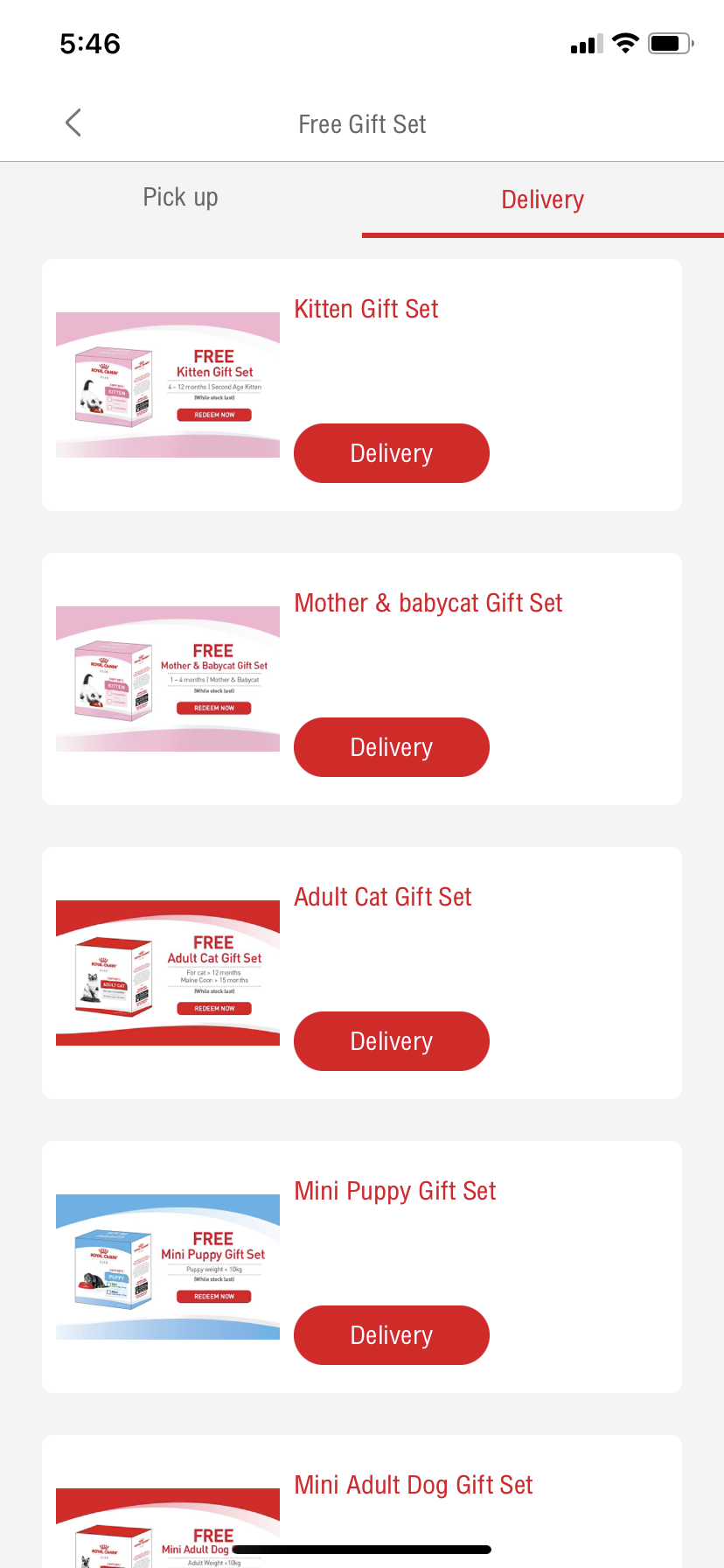724x1568 pixels.
Task: Open the Mini Adult Dog Gift Set card
Action: click(x=414, y=1485)
